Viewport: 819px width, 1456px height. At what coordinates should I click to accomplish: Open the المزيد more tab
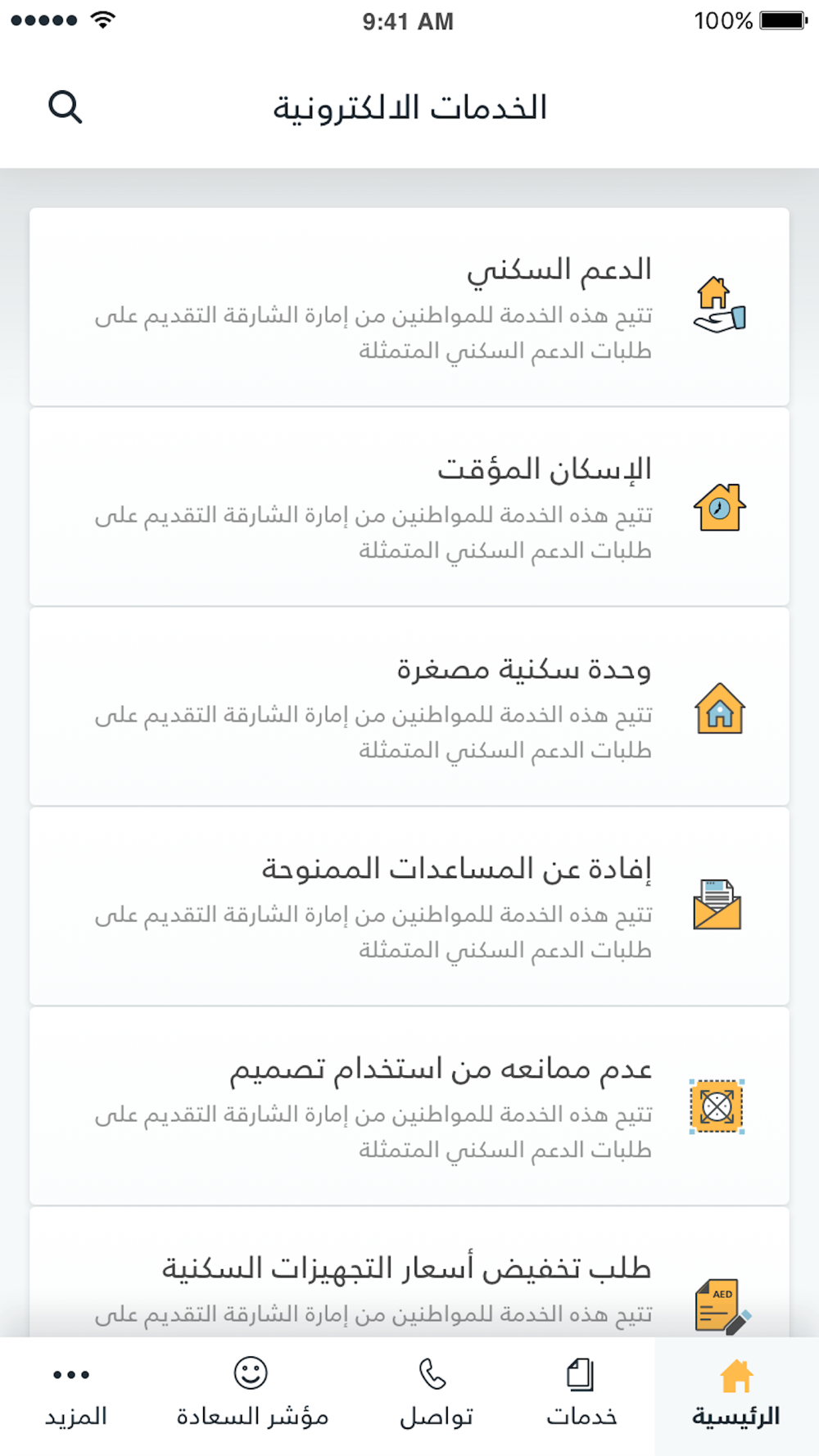[75, 1396]
